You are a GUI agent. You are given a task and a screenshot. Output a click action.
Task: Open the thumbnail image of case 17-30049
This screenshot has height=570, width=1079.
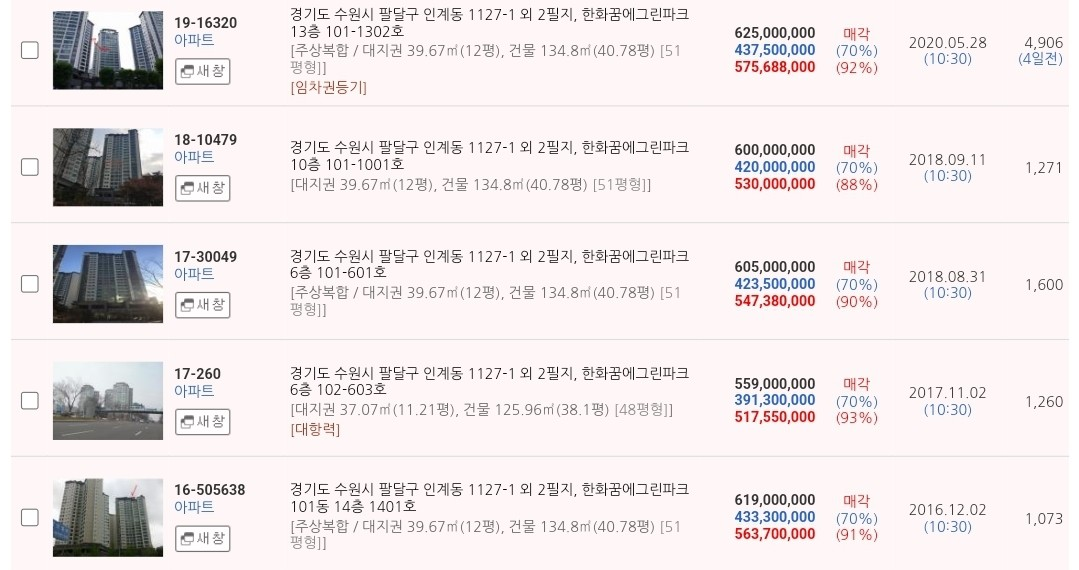(107, 284)
